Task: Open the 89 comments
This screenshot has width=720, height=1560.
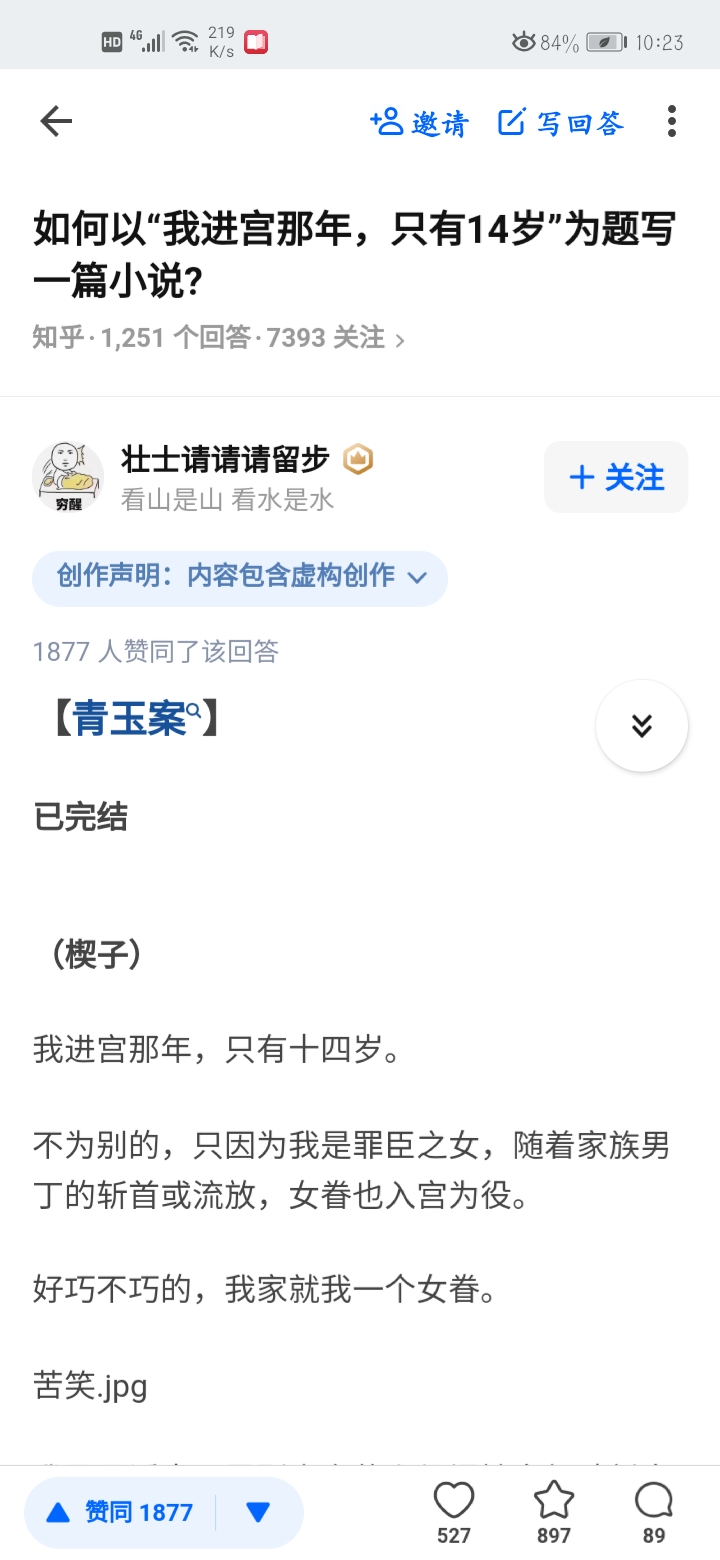Action: click(653, 1512)
